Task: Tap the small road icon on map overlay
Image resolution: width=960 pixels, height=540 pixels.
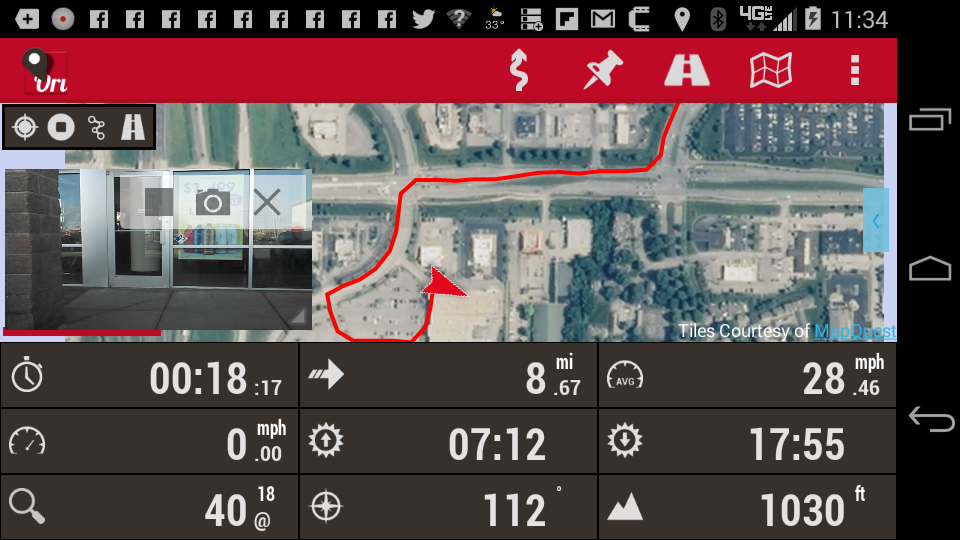Action: point(133,127)
